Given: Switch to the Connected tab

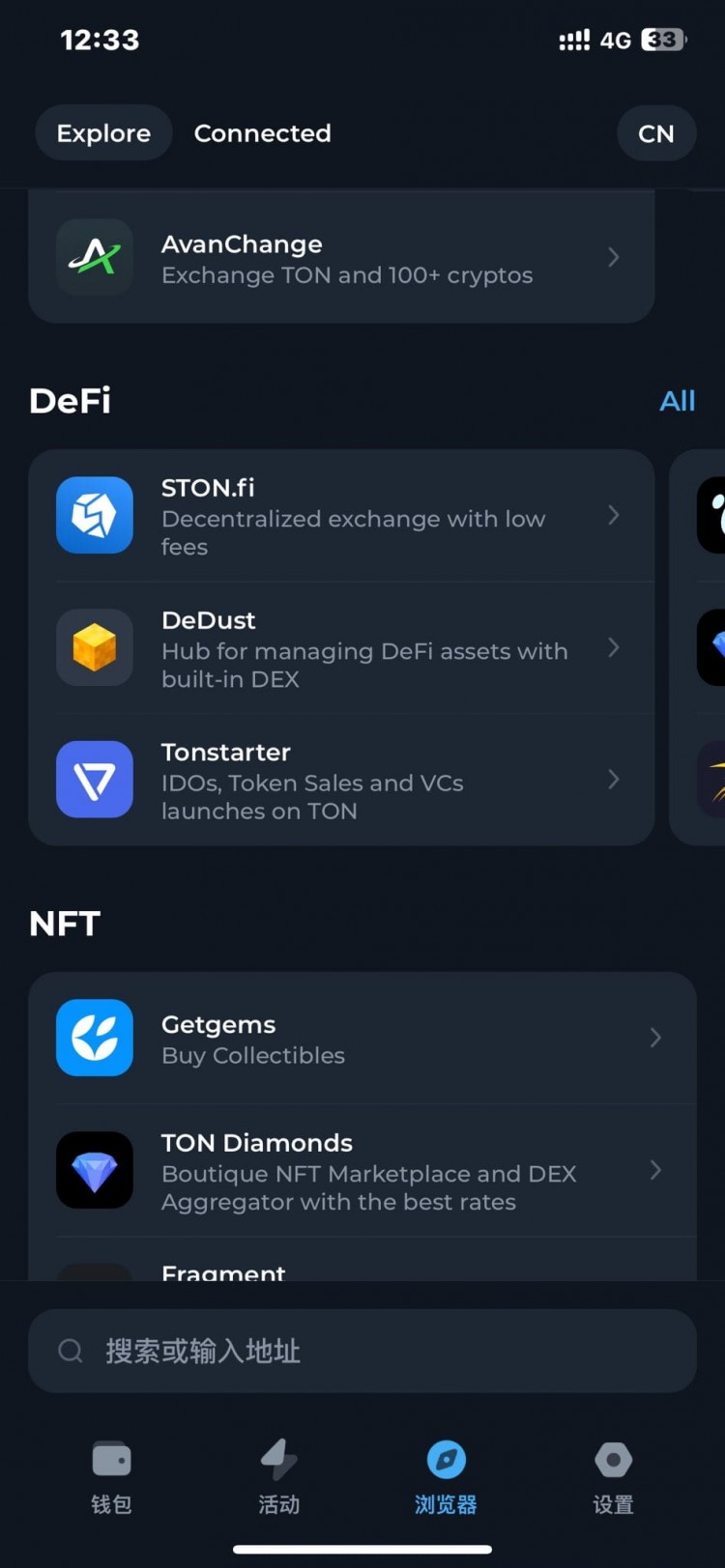Looking at the screenshot, I should (262, 133).
